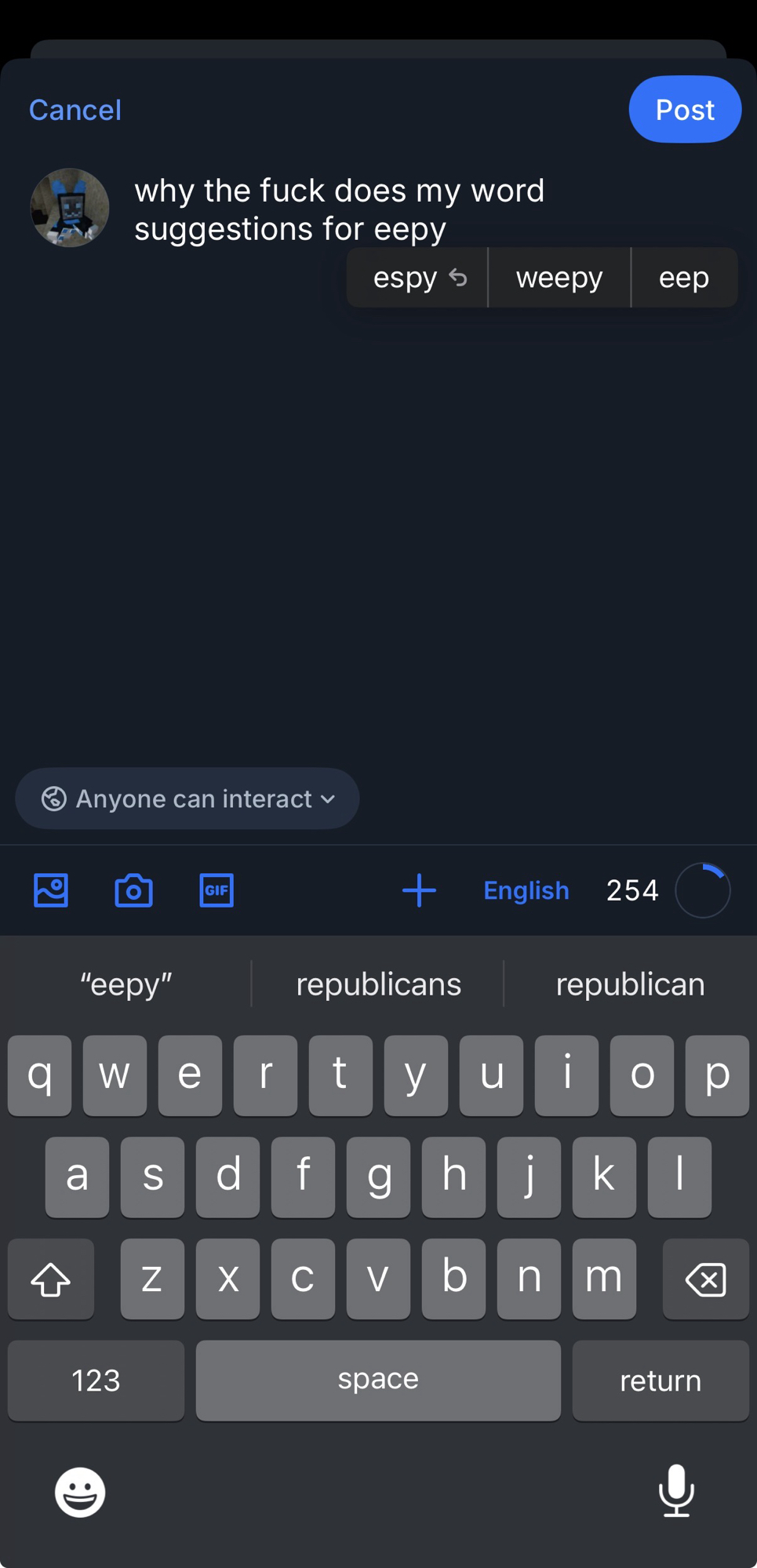The height and width of the screenshot is (1568, 757).
Task: Cancel the post draft
Action: pyautogui.click(x=75, y=110)
